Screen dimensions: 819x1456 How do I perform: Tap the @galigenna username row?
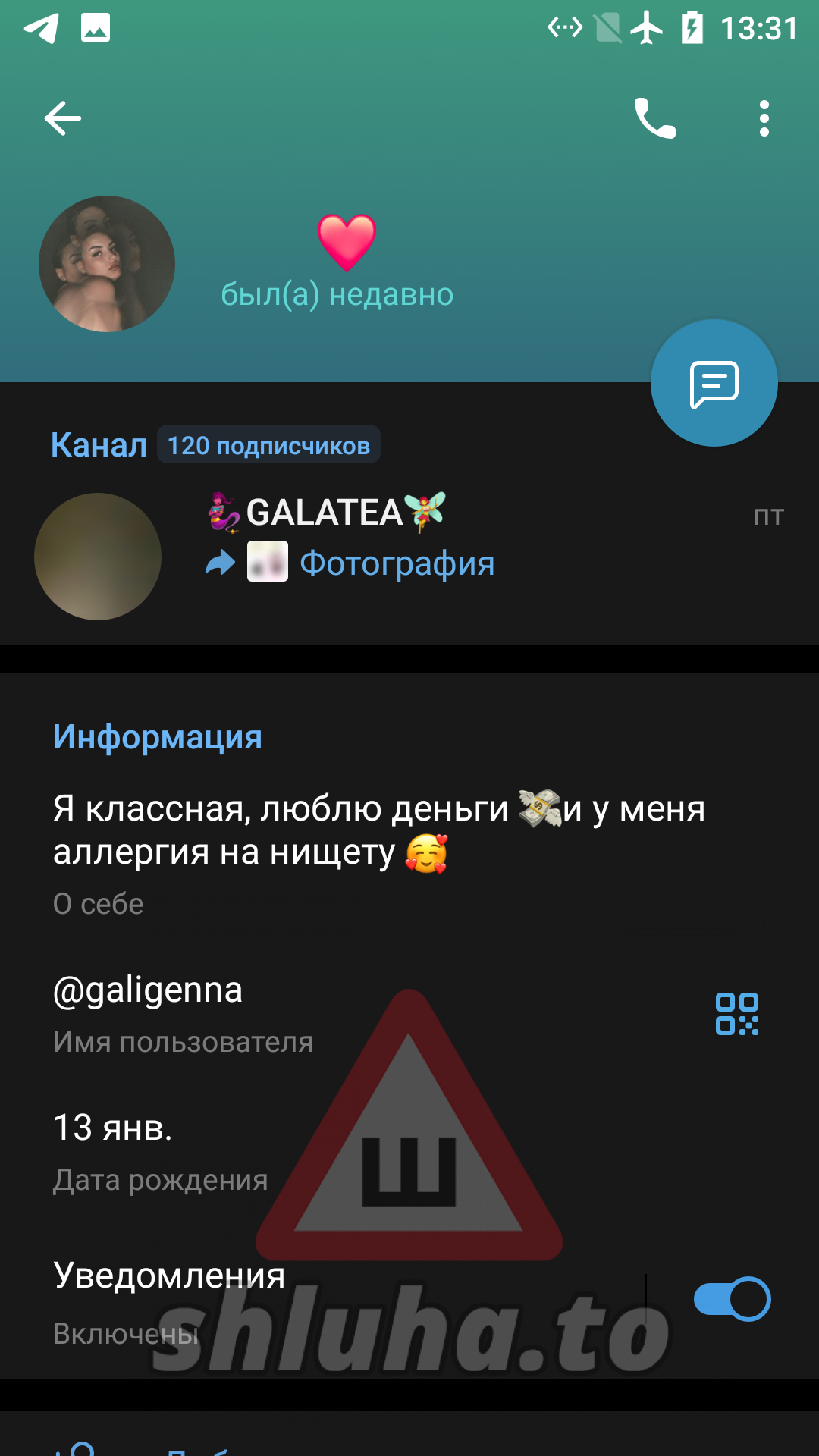(x=409, y=1014)
